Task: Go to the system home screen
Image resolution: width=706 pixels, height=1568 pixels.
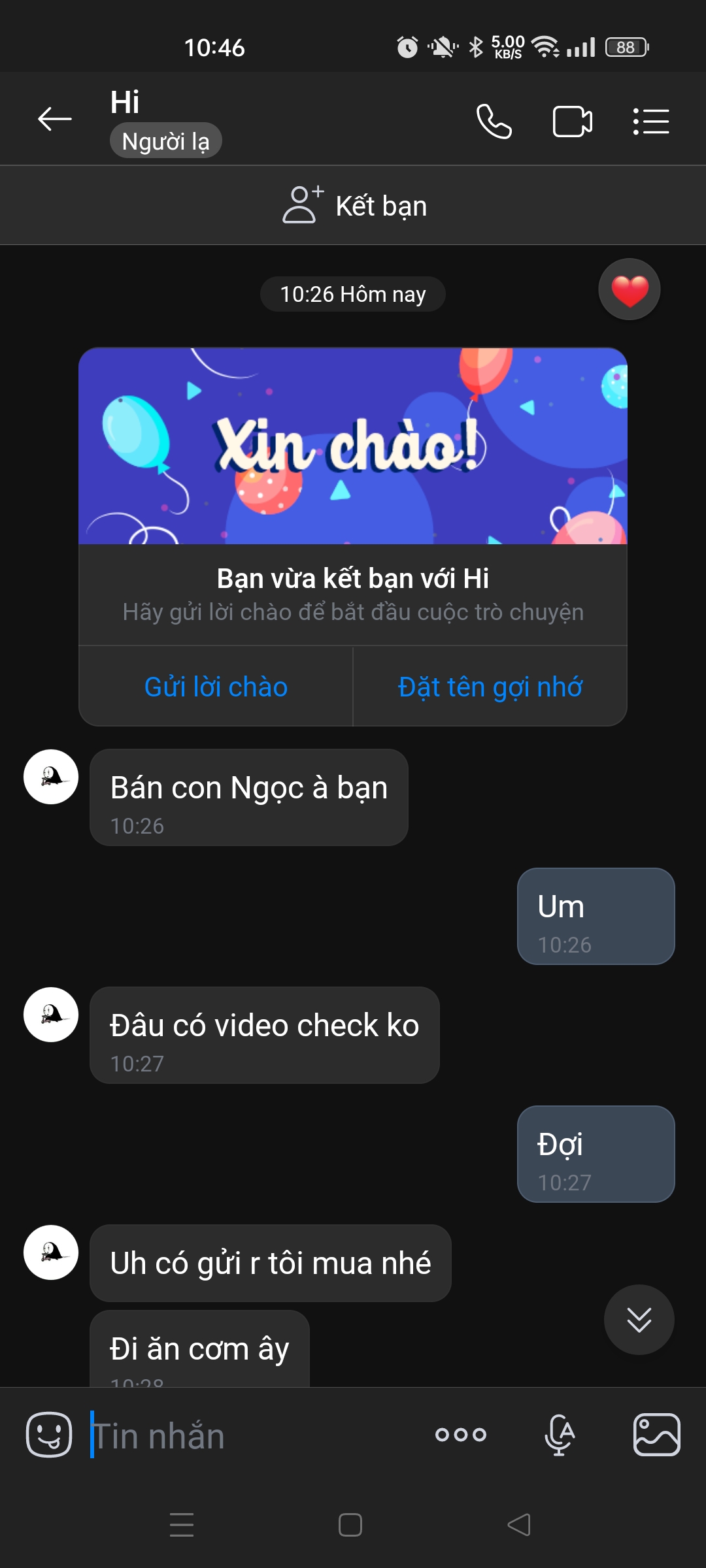Action: click(x=350, y=1525)
